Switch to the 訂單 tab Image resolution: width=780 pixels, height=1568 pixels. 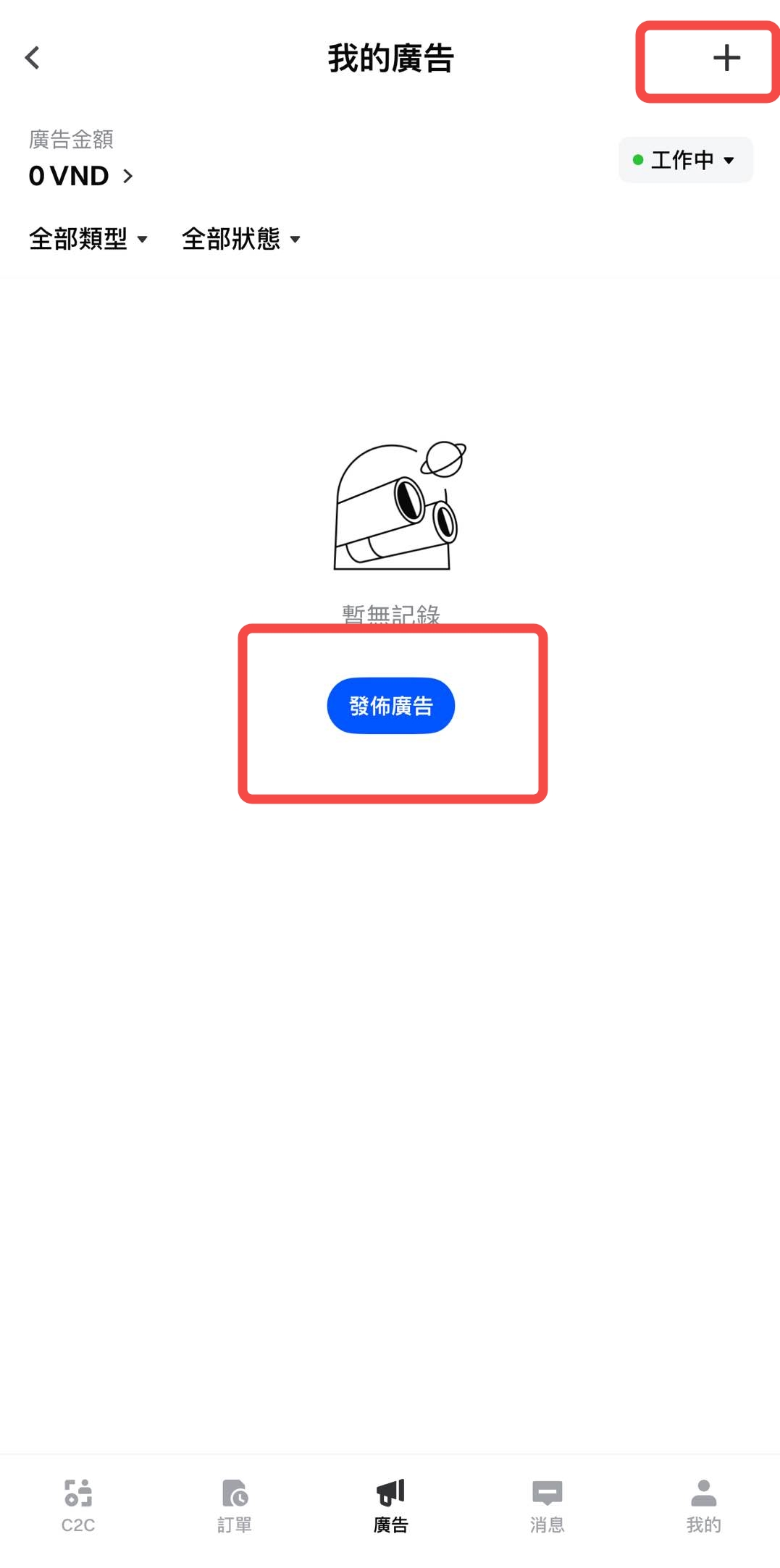[235, 1506]
